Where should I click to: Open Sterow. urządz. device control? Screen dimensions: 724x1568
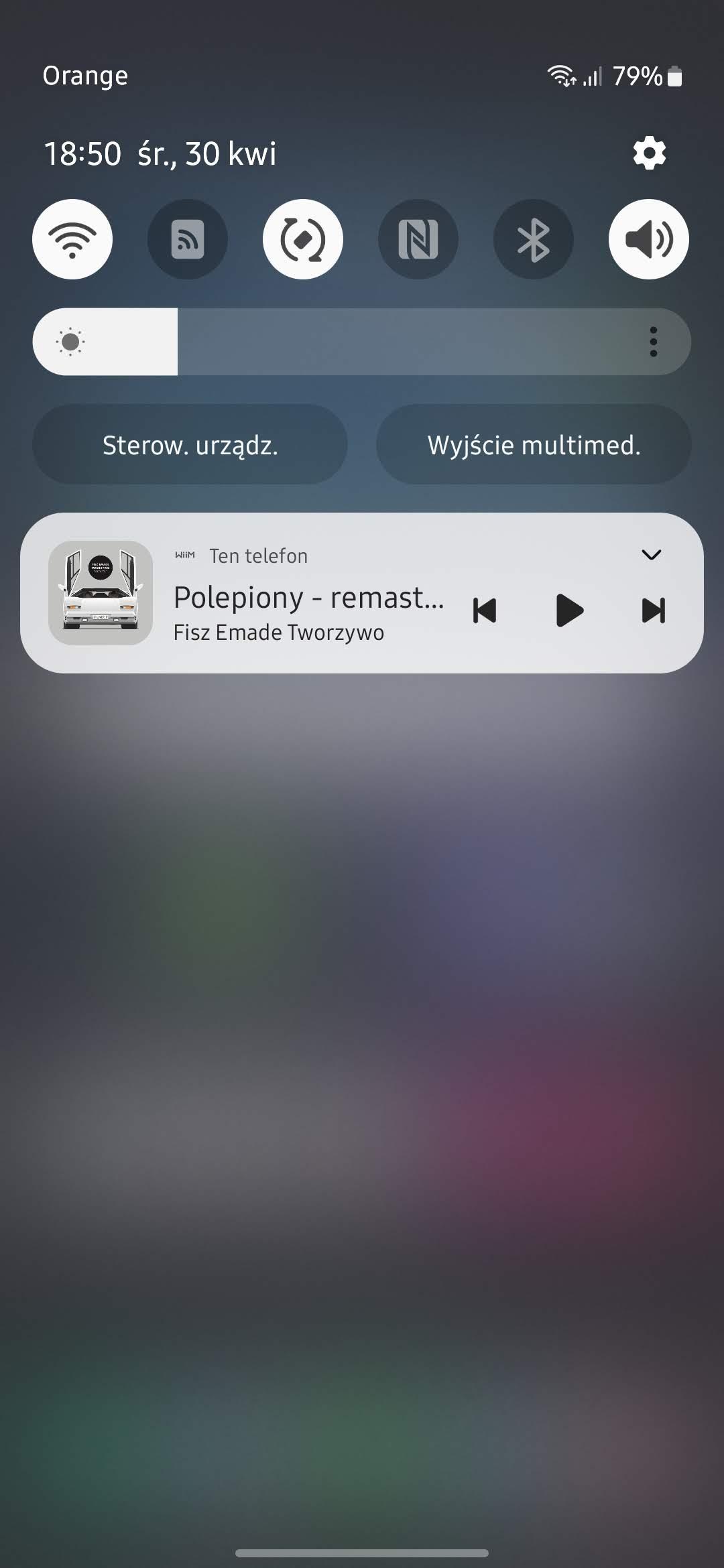(x=190, y=444)
